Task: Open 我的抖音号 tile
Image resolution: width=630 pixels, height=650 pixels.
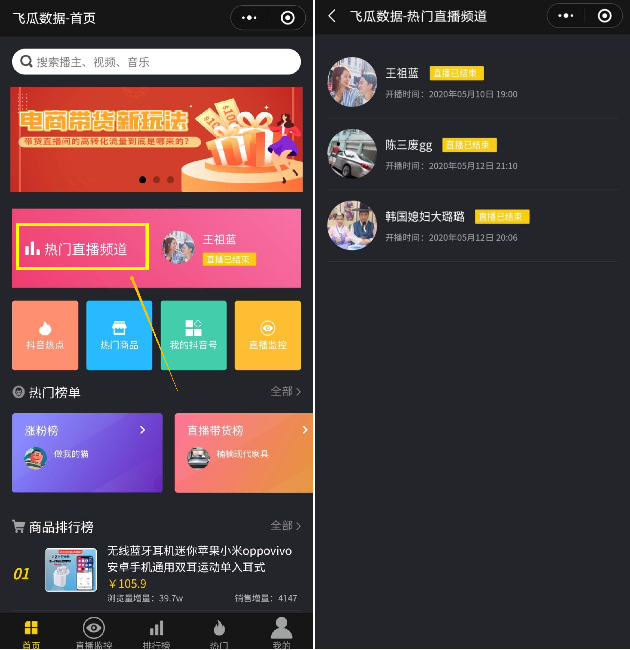Action: [193, 335]
